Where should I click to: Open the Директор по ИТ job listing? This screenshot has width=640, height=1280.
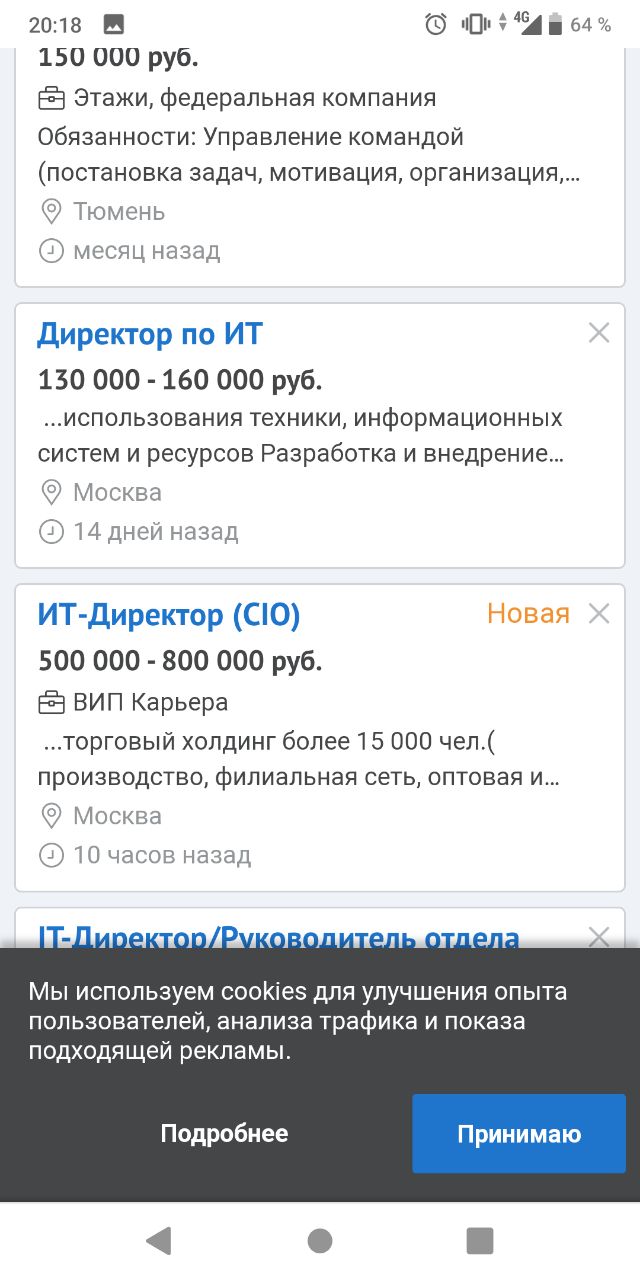pyautogui.click(x=150, y=333)
